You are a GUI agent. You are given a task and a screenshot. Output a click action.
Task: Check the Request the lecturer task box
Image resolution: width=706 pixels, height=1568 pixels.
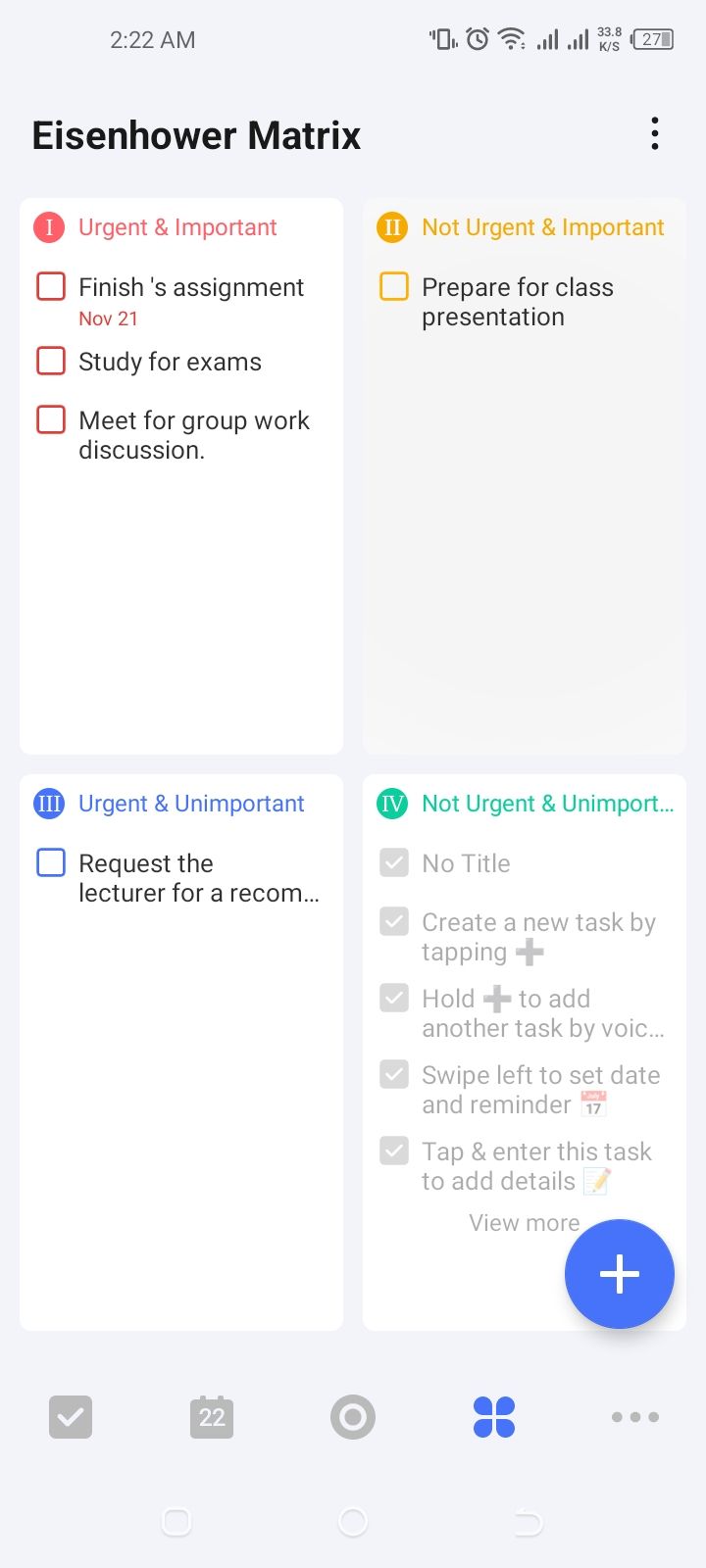[51, 862]
